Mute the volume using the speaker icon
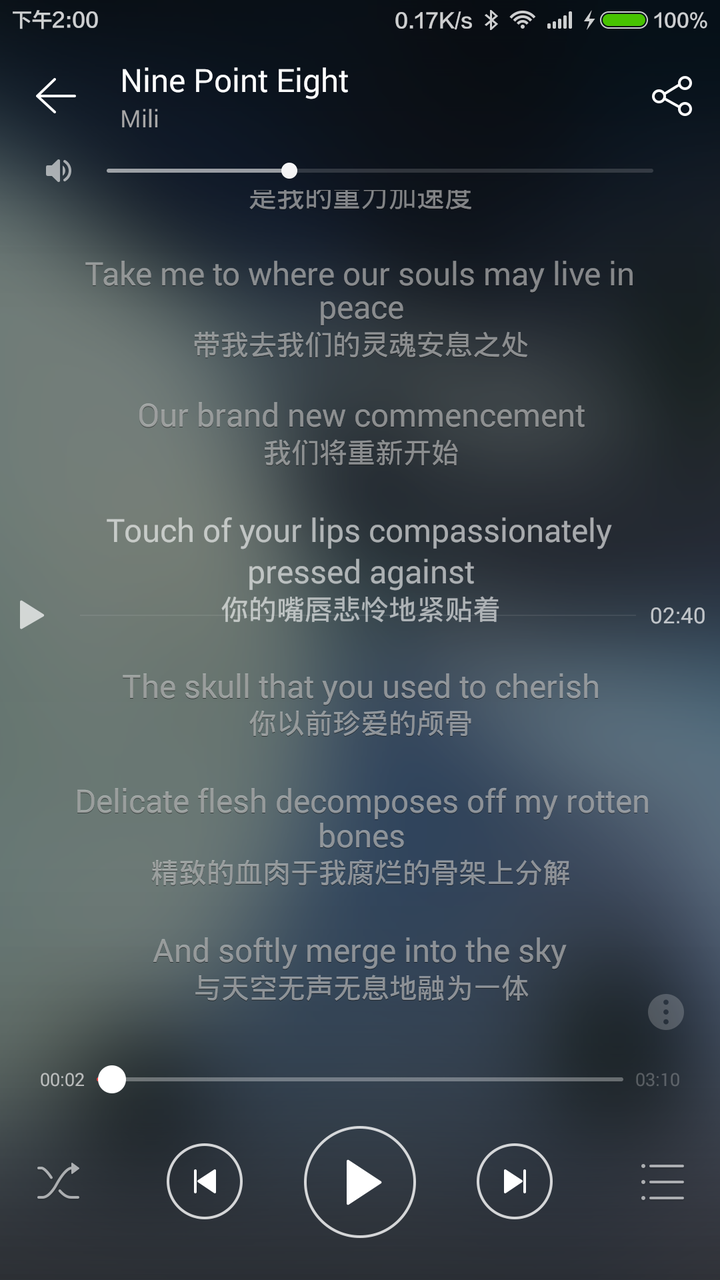 pyautogui.click(x=57, y=170)
